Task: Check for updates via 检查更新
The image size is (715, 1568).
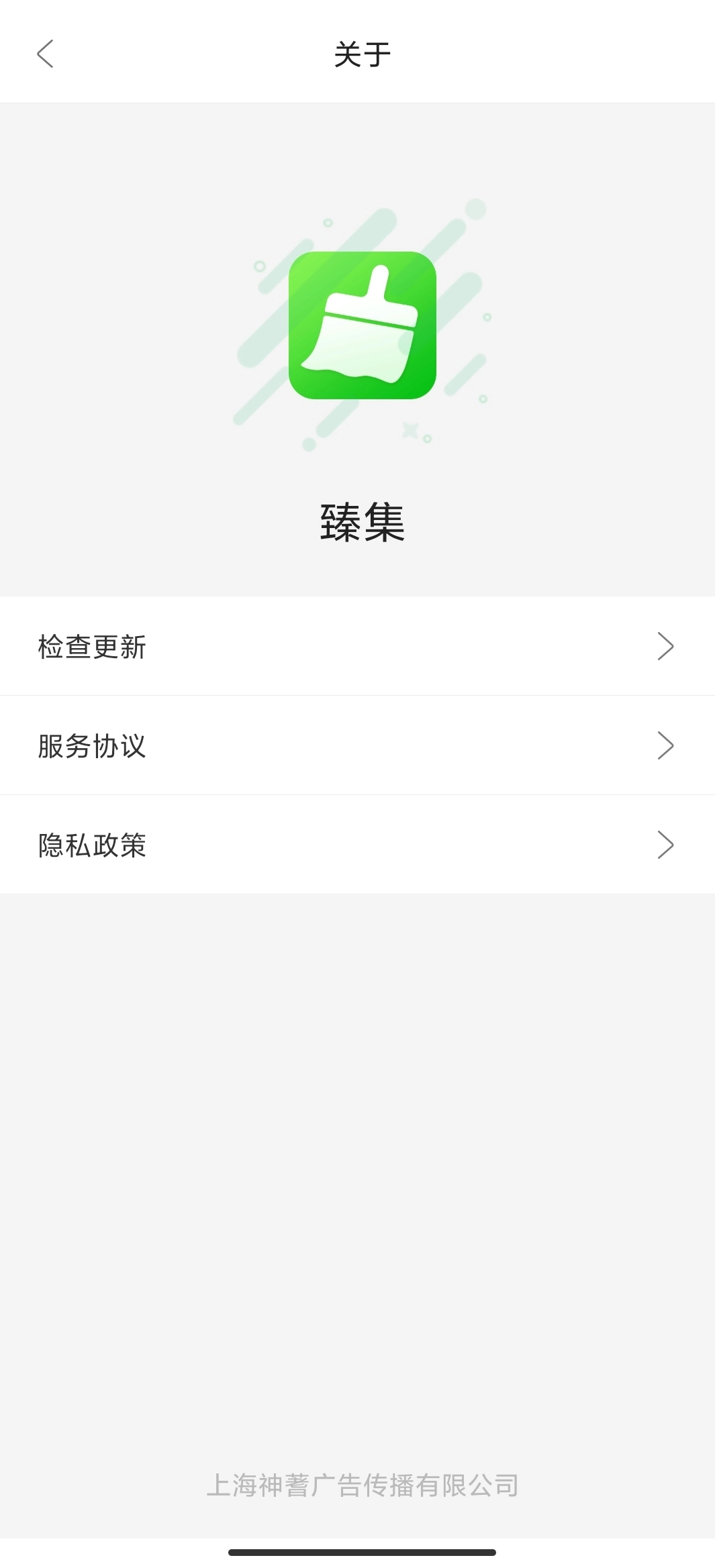Action: click(x=91, y=645)
